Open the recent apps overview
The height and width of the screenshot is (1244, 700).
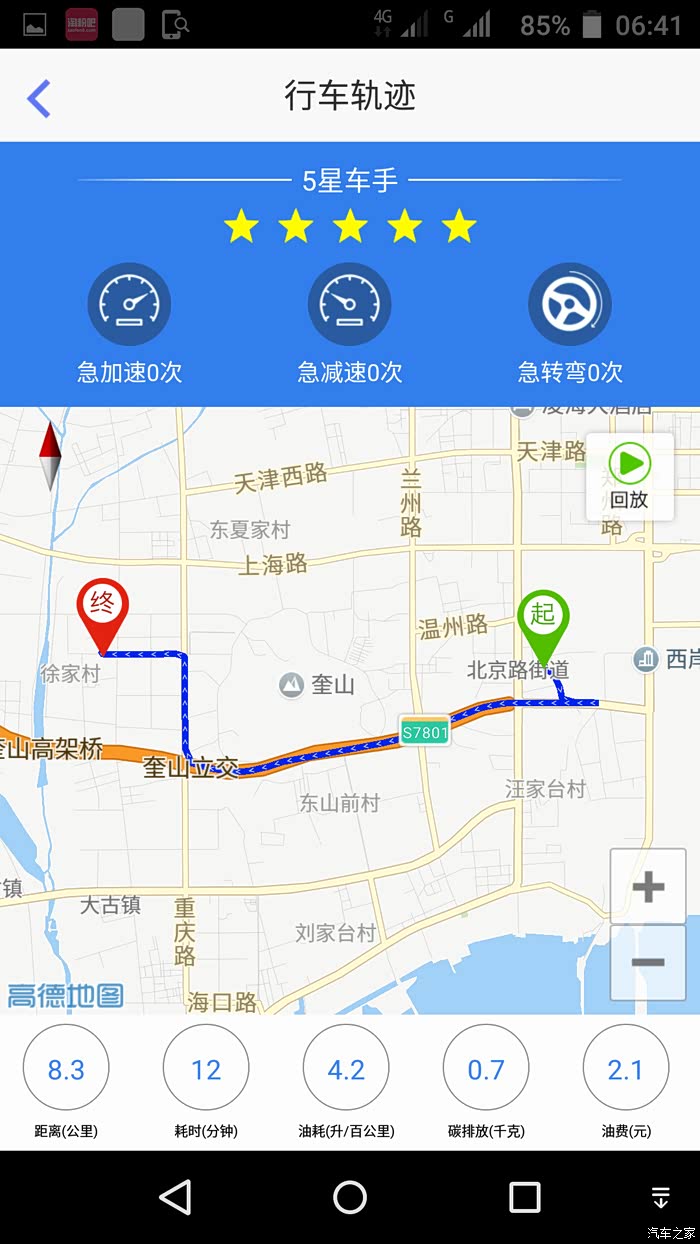(x=524, y=1197)
